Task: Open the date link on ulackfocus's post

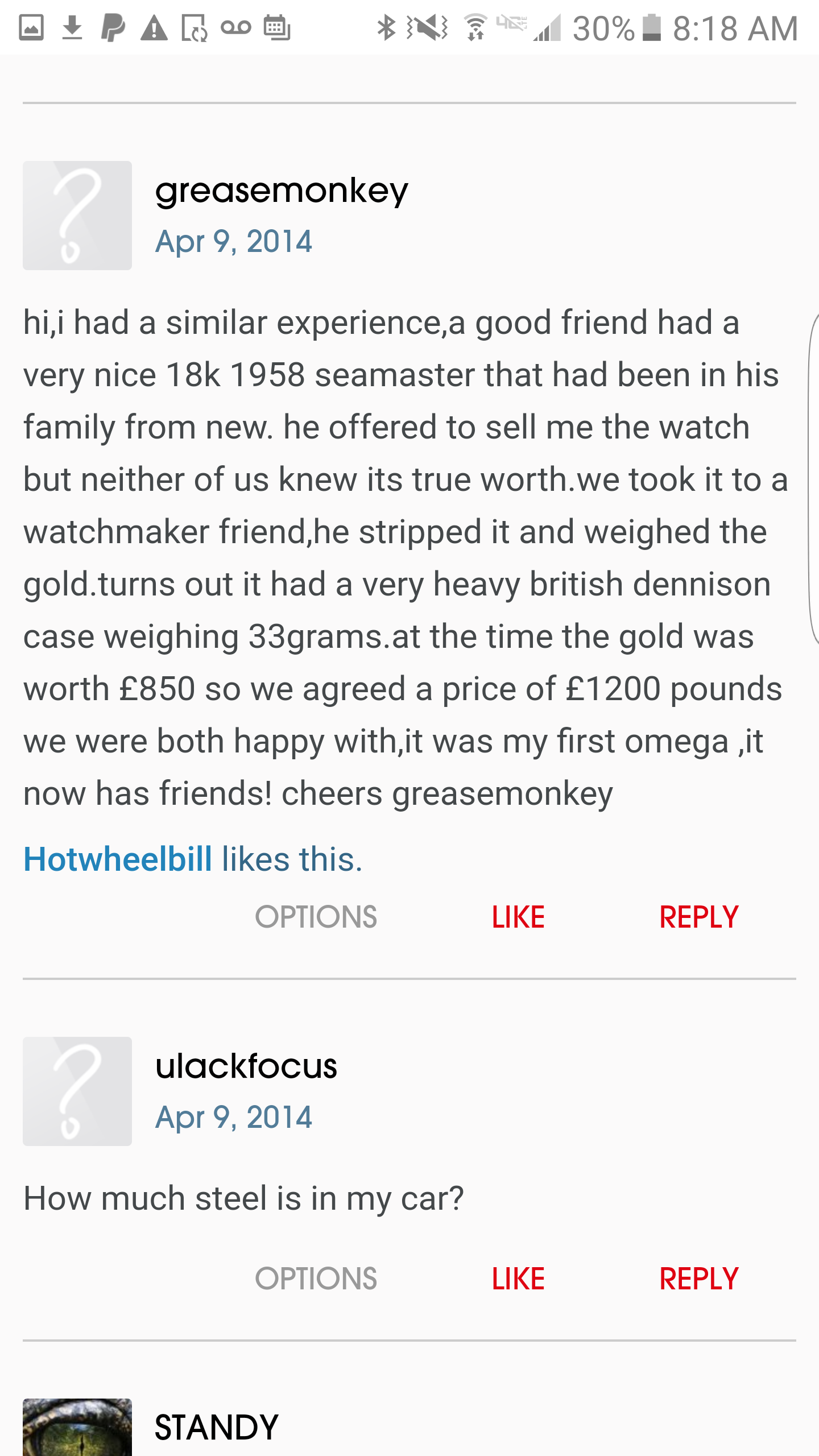Action: pyautogui.click(x=234, y=1117)
